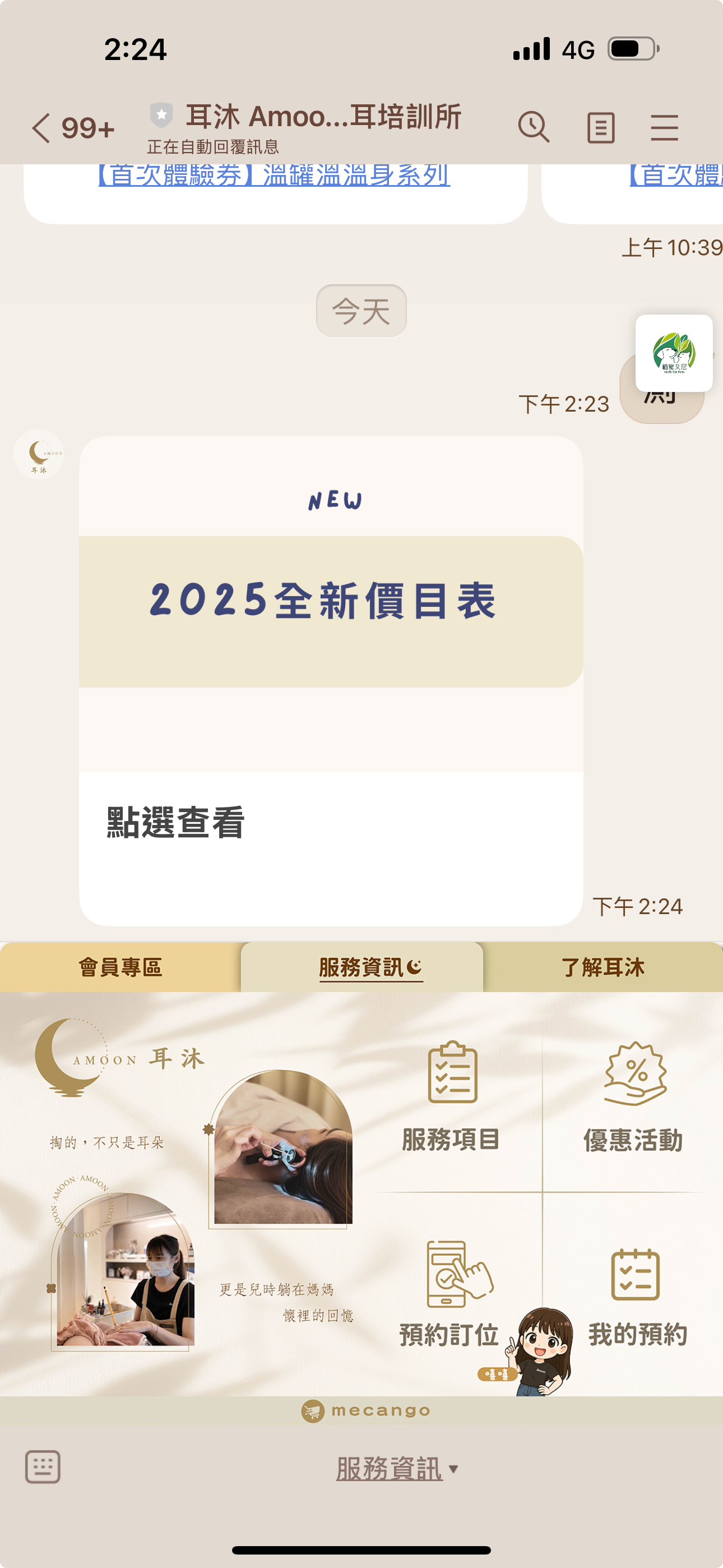Tap 點選查看 to view price list

(x=176, y=822)
